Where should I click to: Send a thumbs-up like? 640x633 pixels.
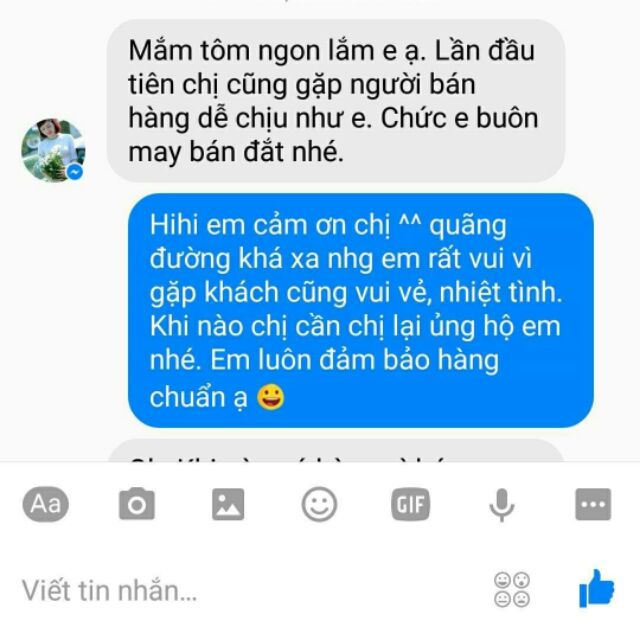pyautogui.click(x=596, y=589)
